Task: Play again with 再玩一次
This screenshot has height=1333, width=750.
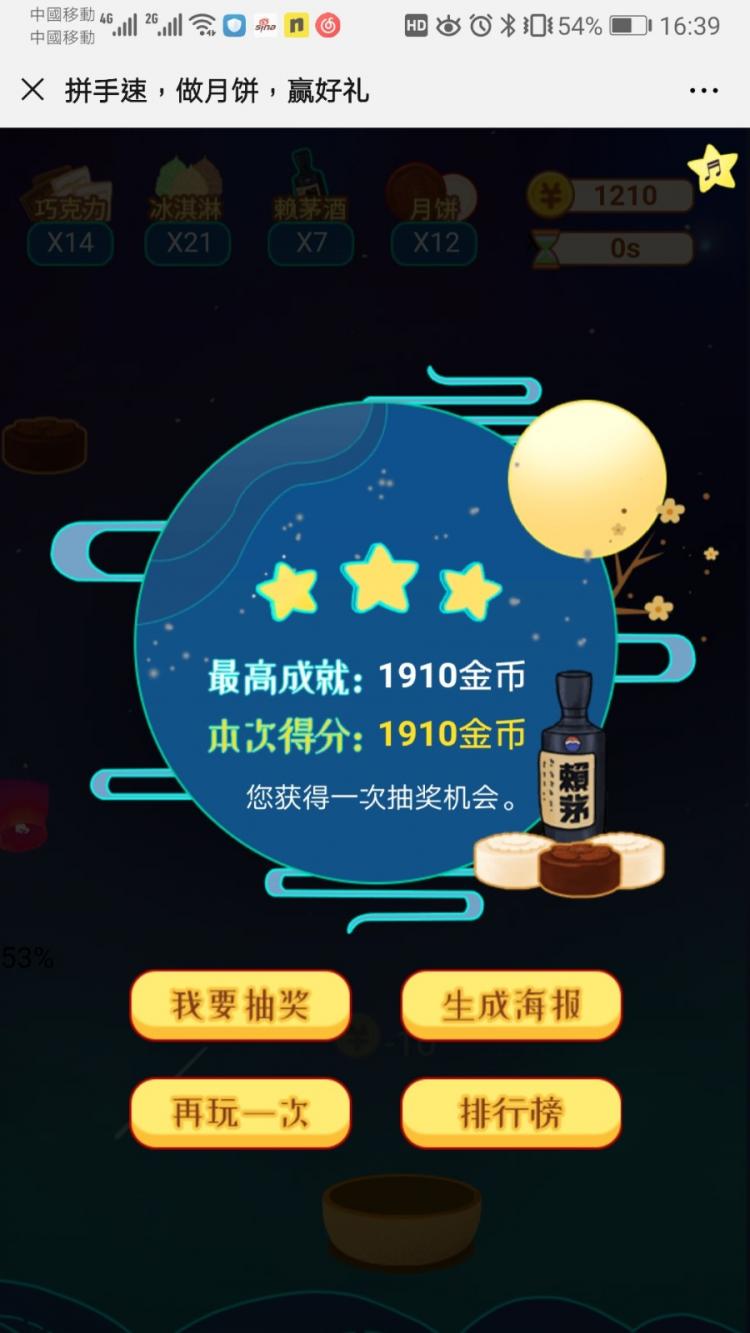Action: tap(240, 1112)
